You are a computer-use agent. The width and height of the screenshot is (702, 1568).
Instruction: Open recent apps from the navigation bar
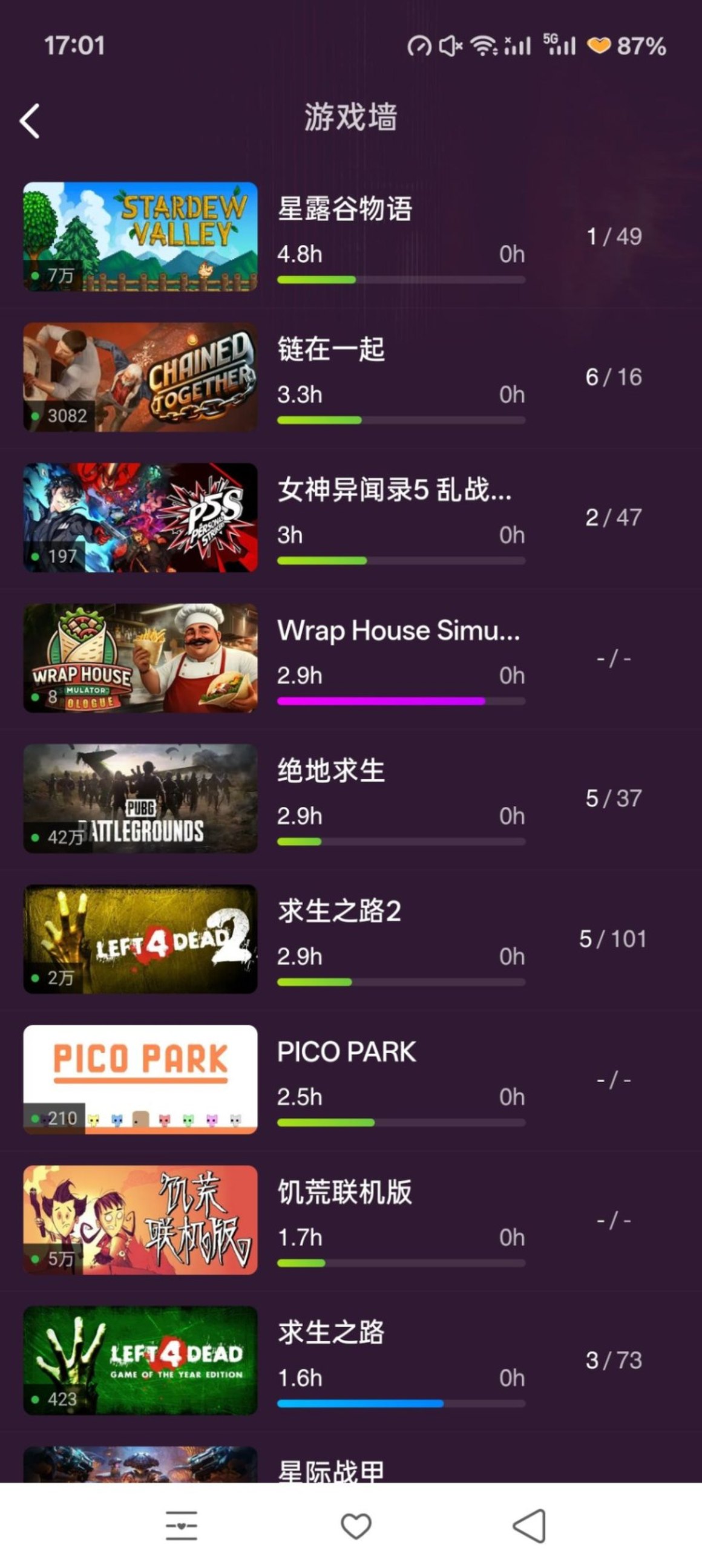pos(182,1526)
